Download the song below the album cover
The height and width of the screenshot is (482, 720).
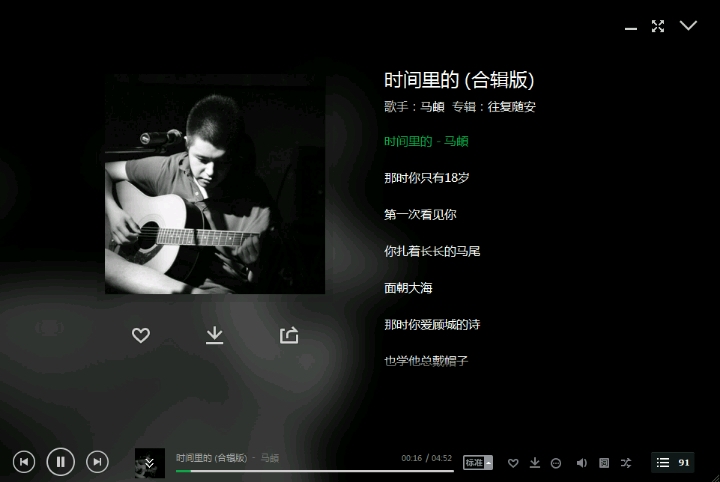214,335
